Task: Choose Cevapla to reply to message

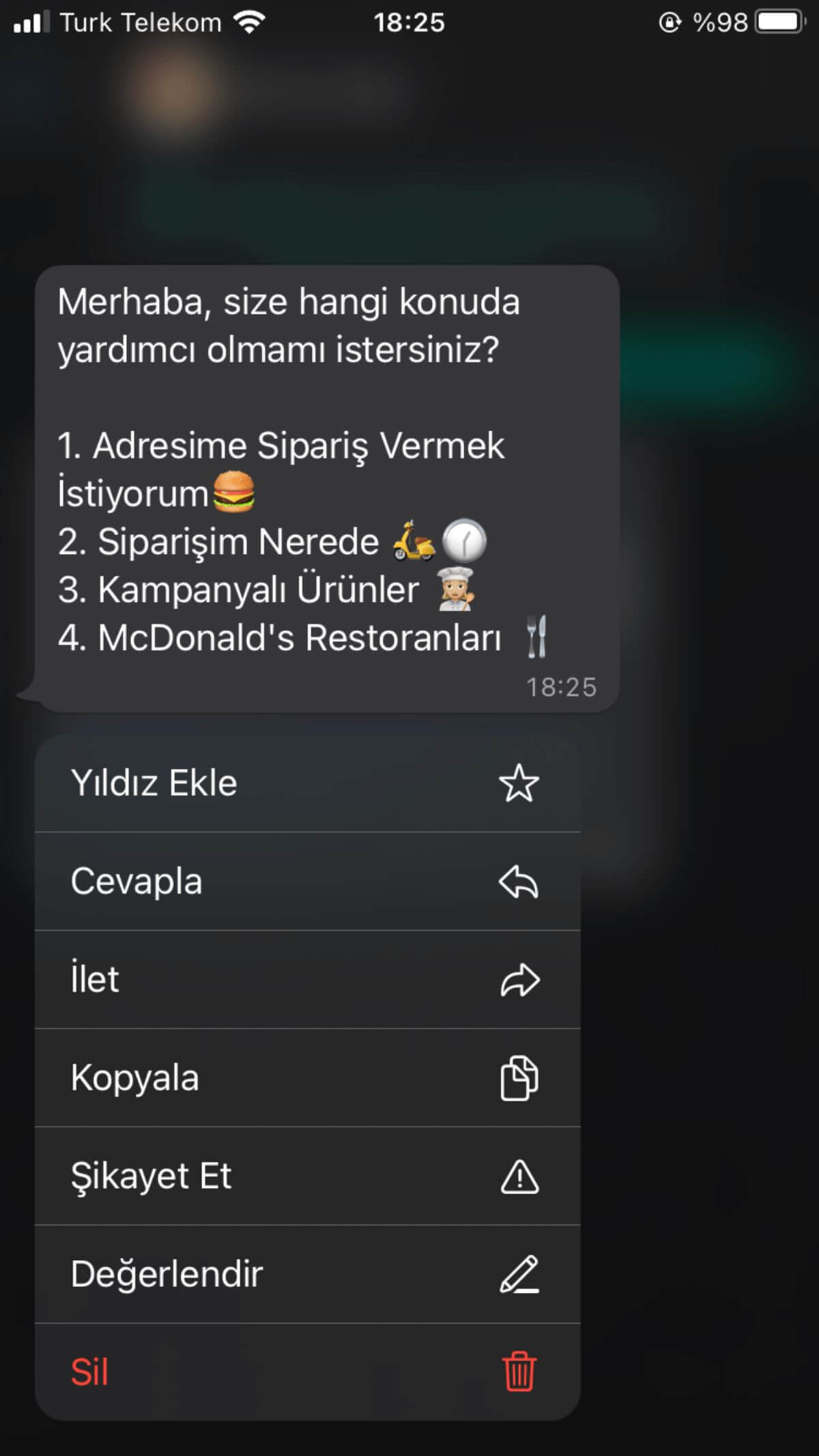Action: 307,882
